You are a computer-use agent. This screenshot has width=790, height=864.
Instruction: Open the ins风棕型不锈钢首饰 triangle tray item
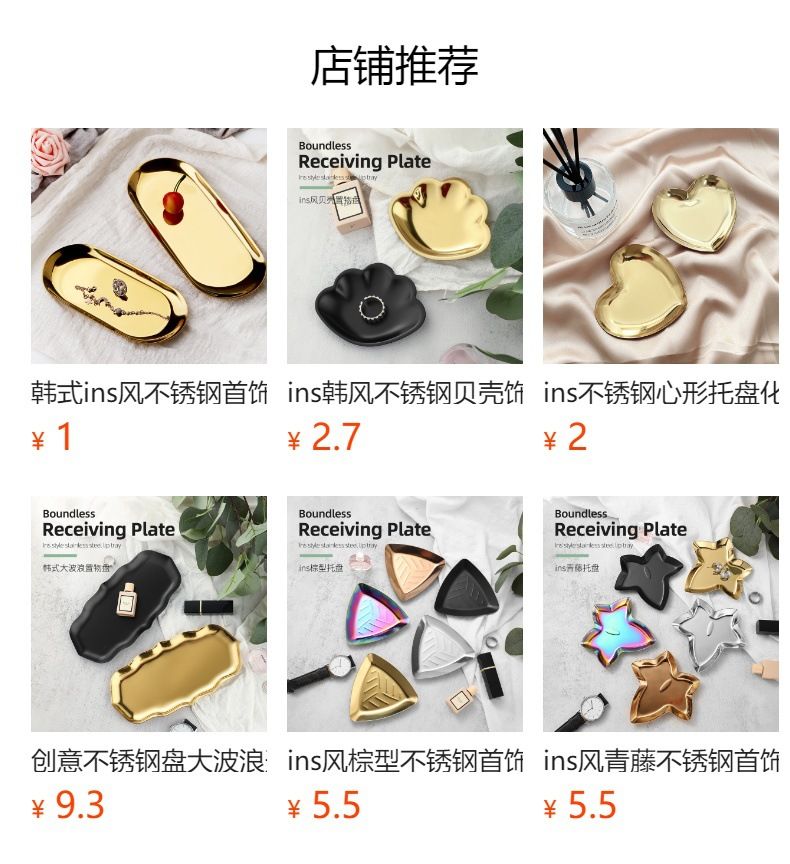(405, 614)
